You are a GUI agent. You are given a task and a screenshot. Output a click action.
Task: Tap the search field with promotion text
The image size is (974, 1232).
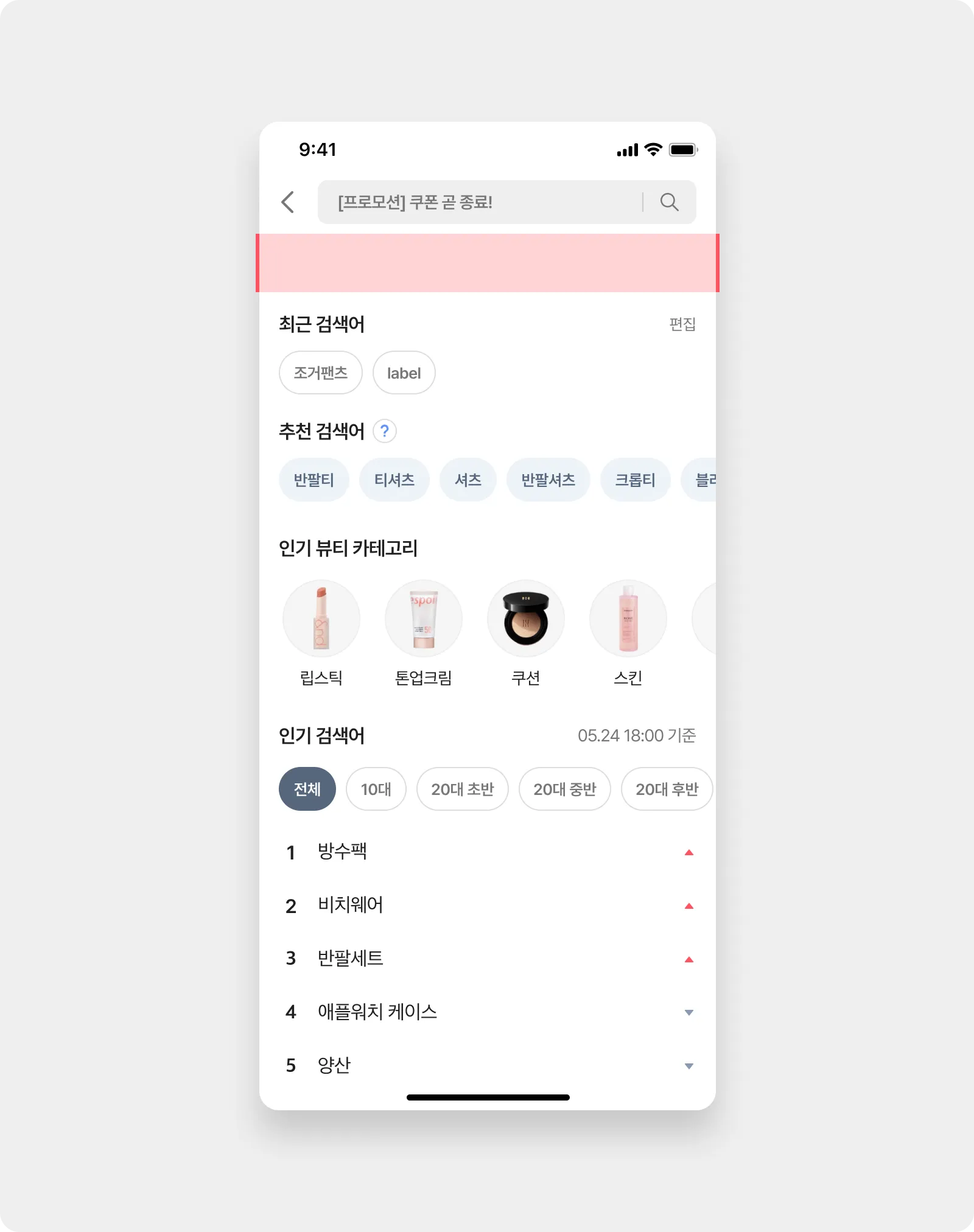pos(475,202)
